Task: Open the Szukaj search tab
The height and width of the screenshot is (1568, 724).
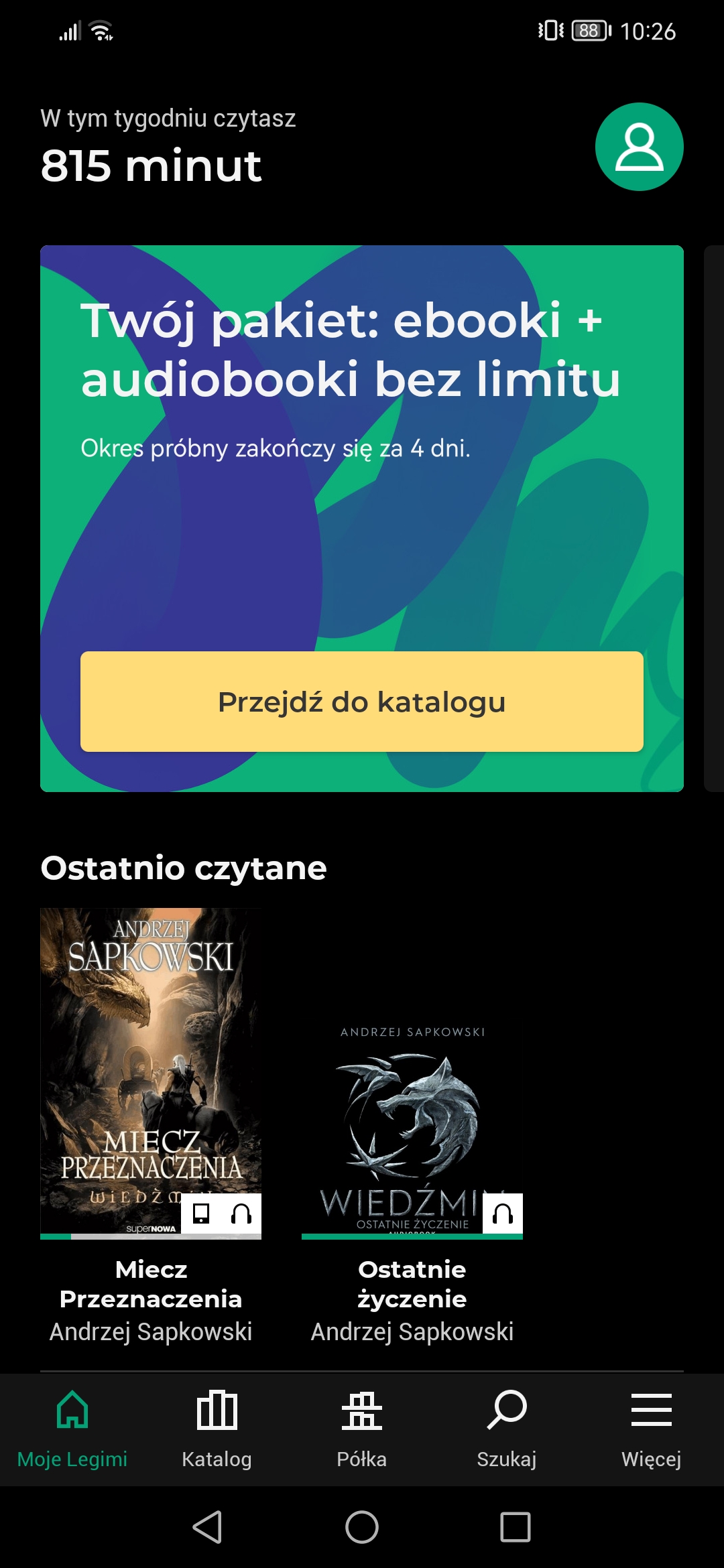Action: click(507, 1429)
